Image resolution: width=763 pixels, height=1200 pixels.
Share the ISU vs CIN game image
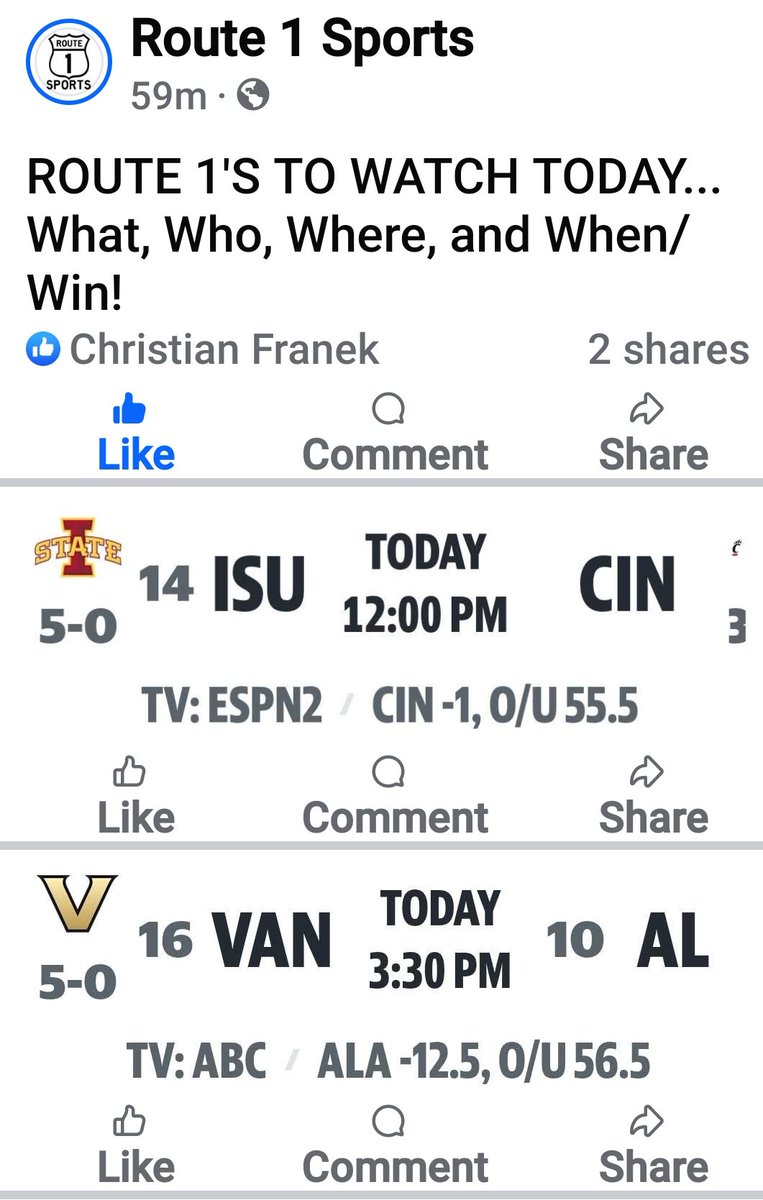click(653, 795)
